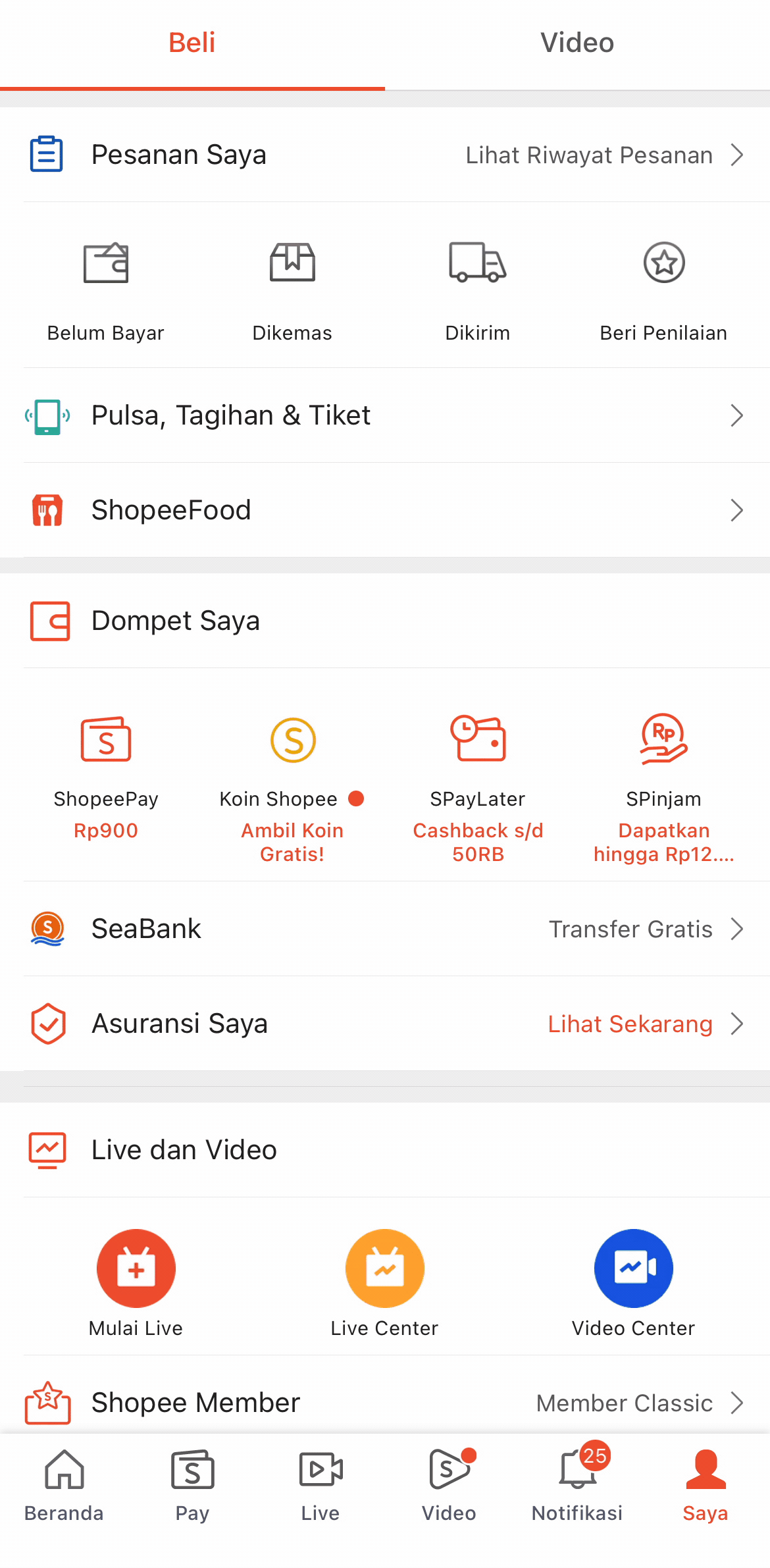The width and height of the screenshot is (770, 1568).
Task: Open the ShopeePay wallet icon
Action: click(x=107, y=739)
